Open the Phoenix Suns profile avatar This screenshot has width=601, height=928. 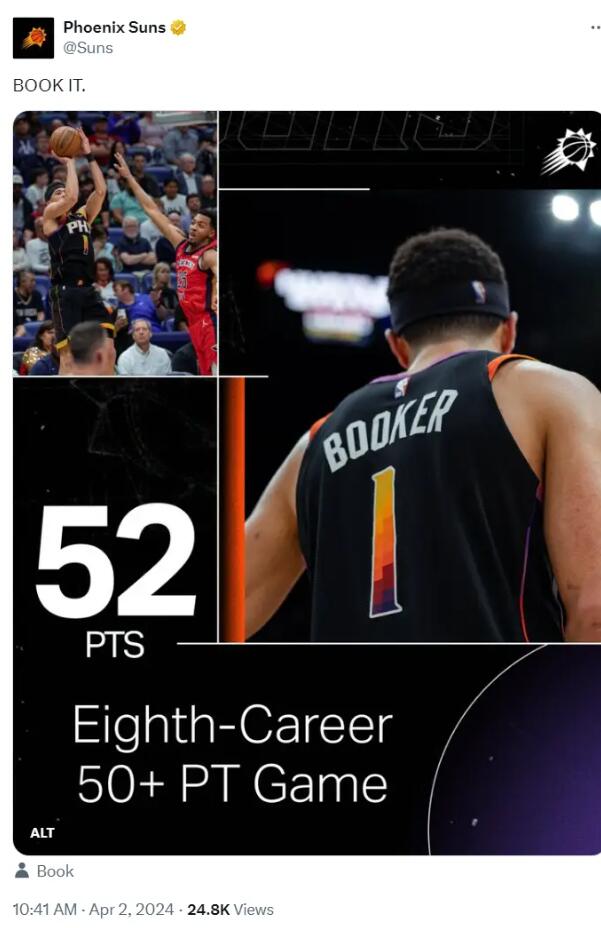(x=33, y=38)
